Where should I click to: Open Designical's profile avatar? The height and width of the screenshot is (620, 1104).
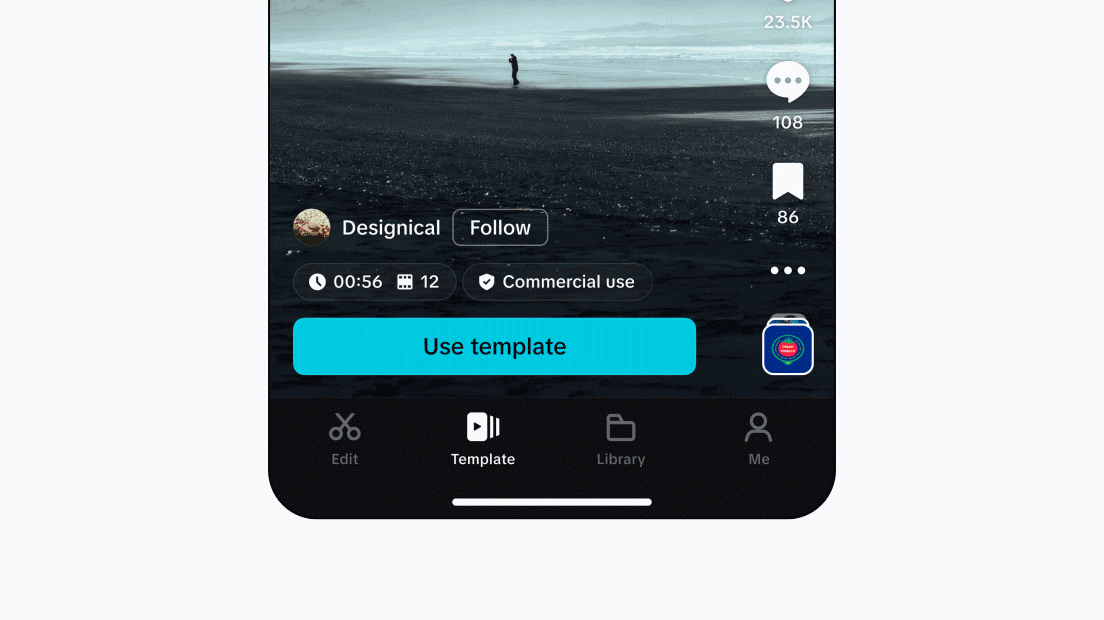[312, 228]
